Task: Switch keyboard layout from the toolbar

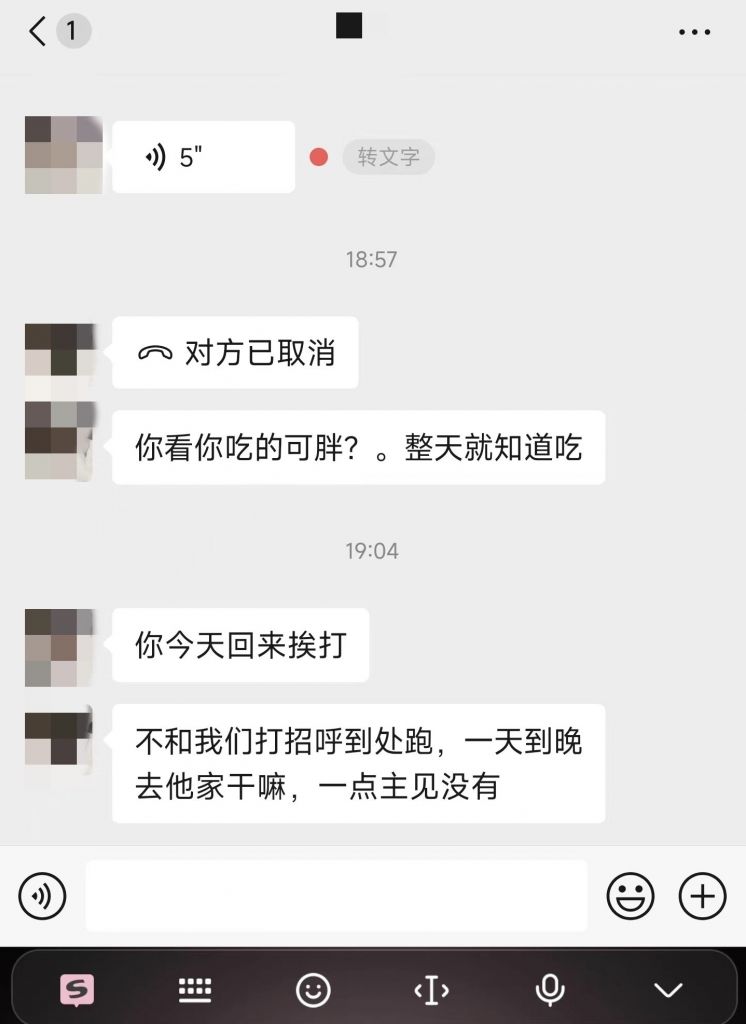Action: [x=195, y=990]
